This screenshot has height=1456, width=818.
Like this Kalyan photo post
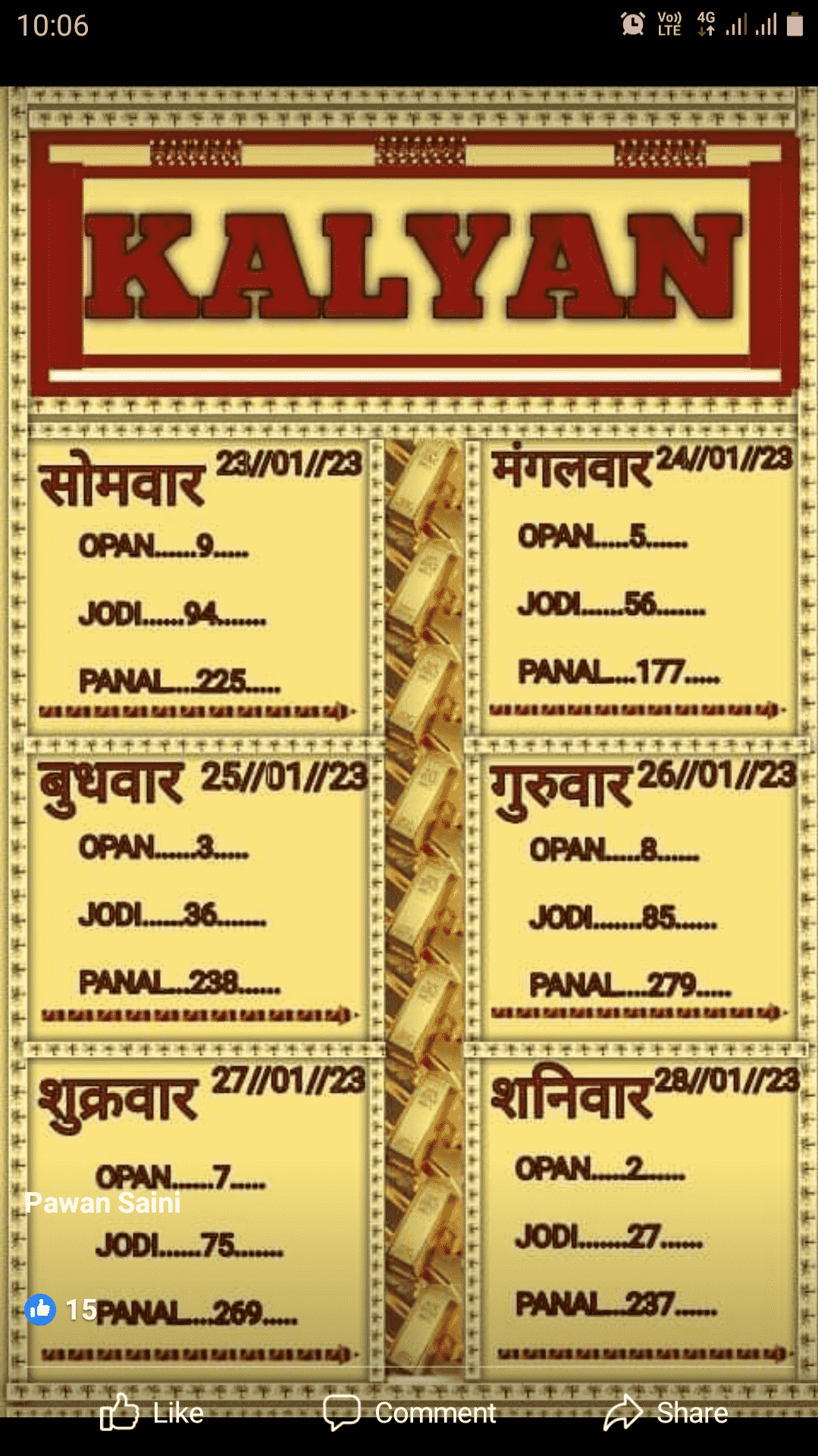click(x=152, y=1413)
